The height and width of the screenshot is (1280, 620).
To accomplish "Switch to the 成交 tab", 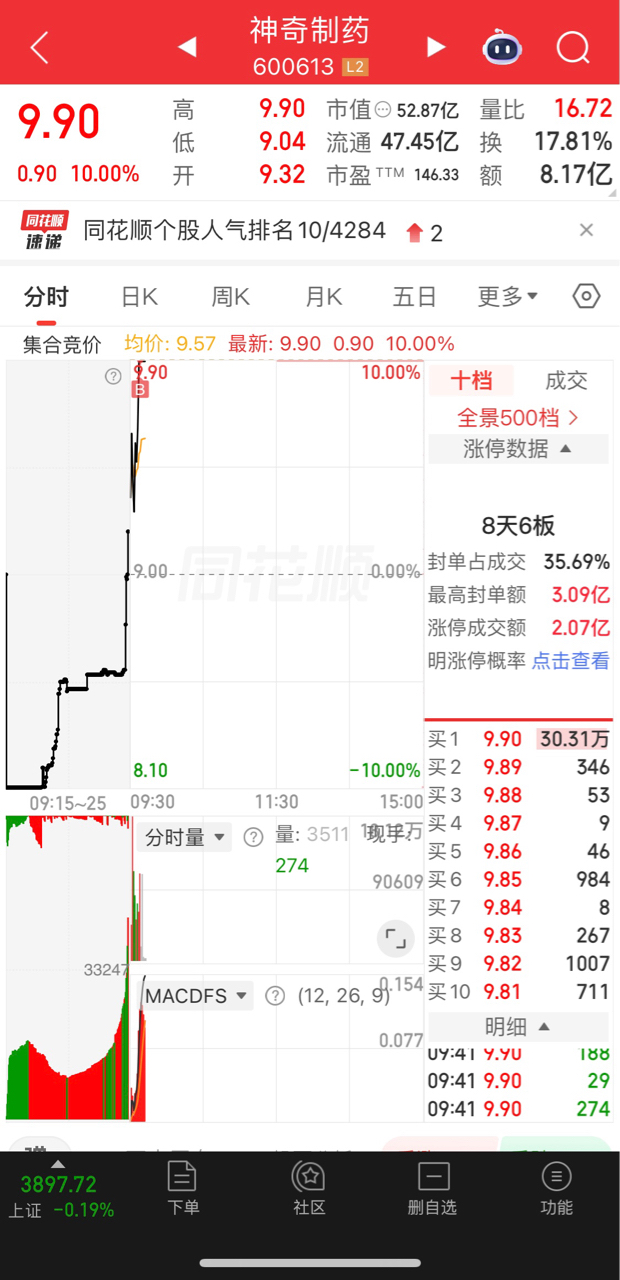I will point(566,381).
